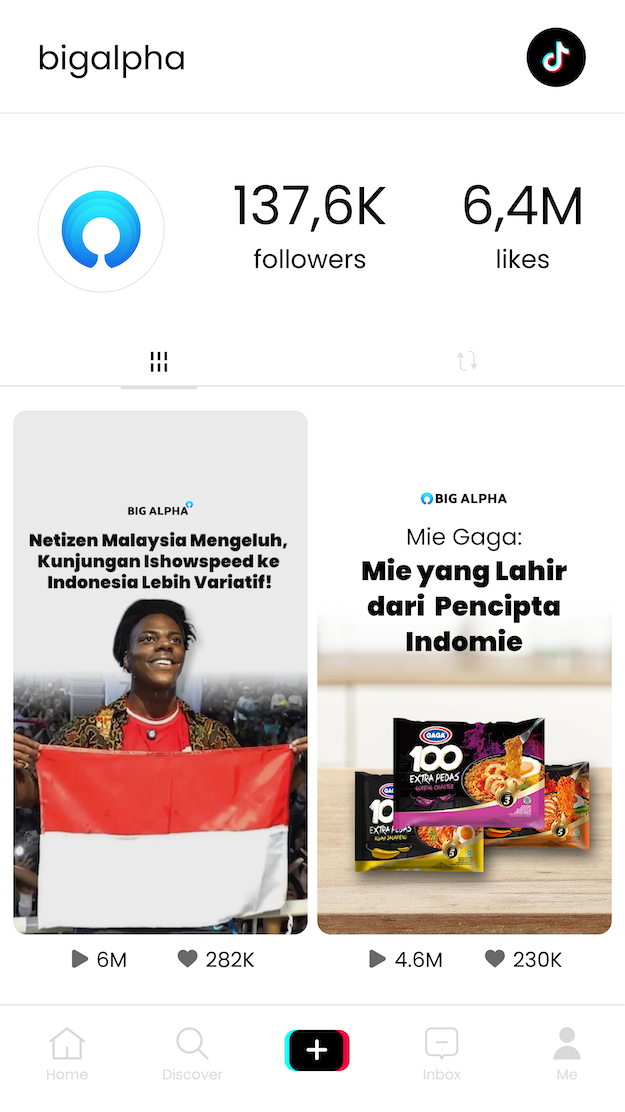Switch to the Me tab

coord(567,1053)
